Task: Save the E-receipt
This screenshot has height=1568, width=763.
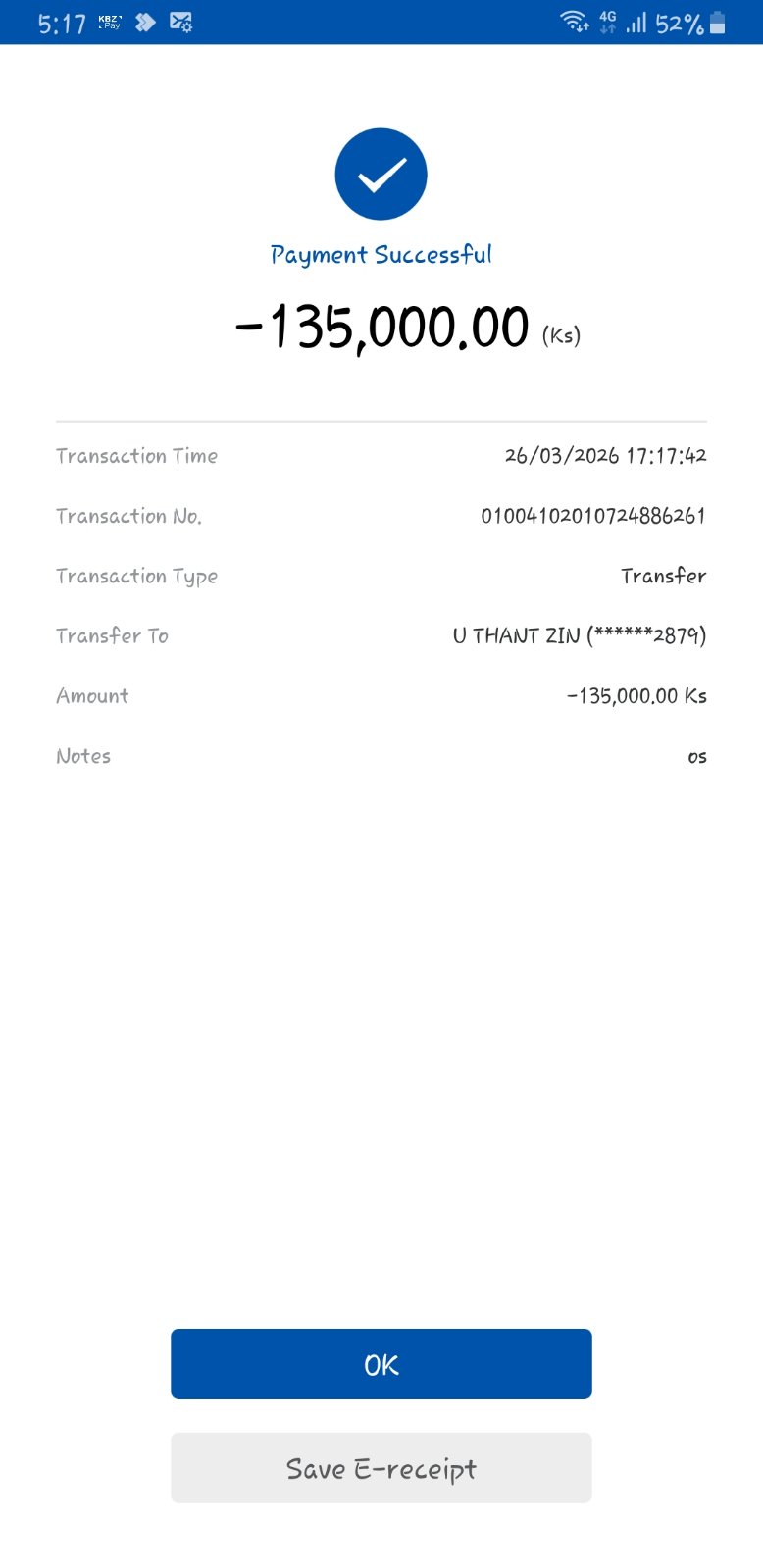Action: click(x=381, y=1468)
